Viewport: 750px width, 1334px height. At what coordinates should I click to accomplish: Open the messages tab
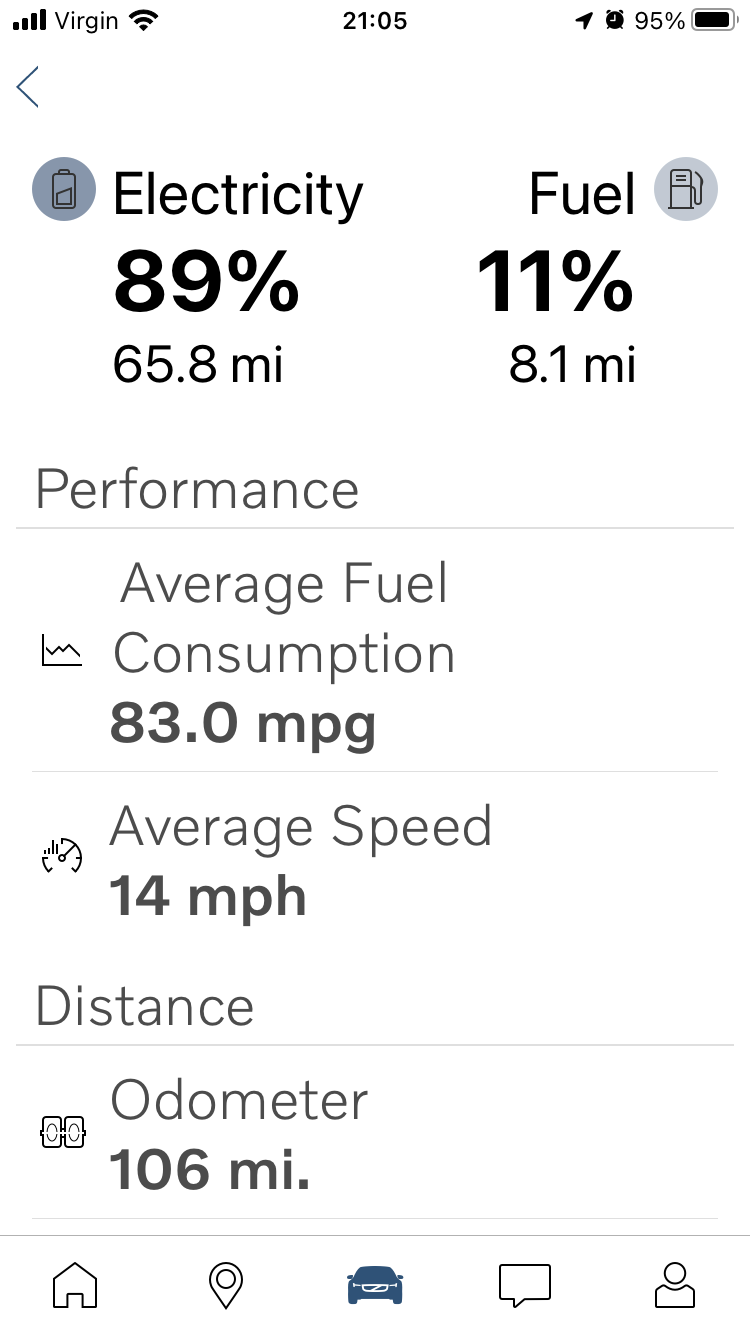pyautogui.click(x=525, y=1284)
